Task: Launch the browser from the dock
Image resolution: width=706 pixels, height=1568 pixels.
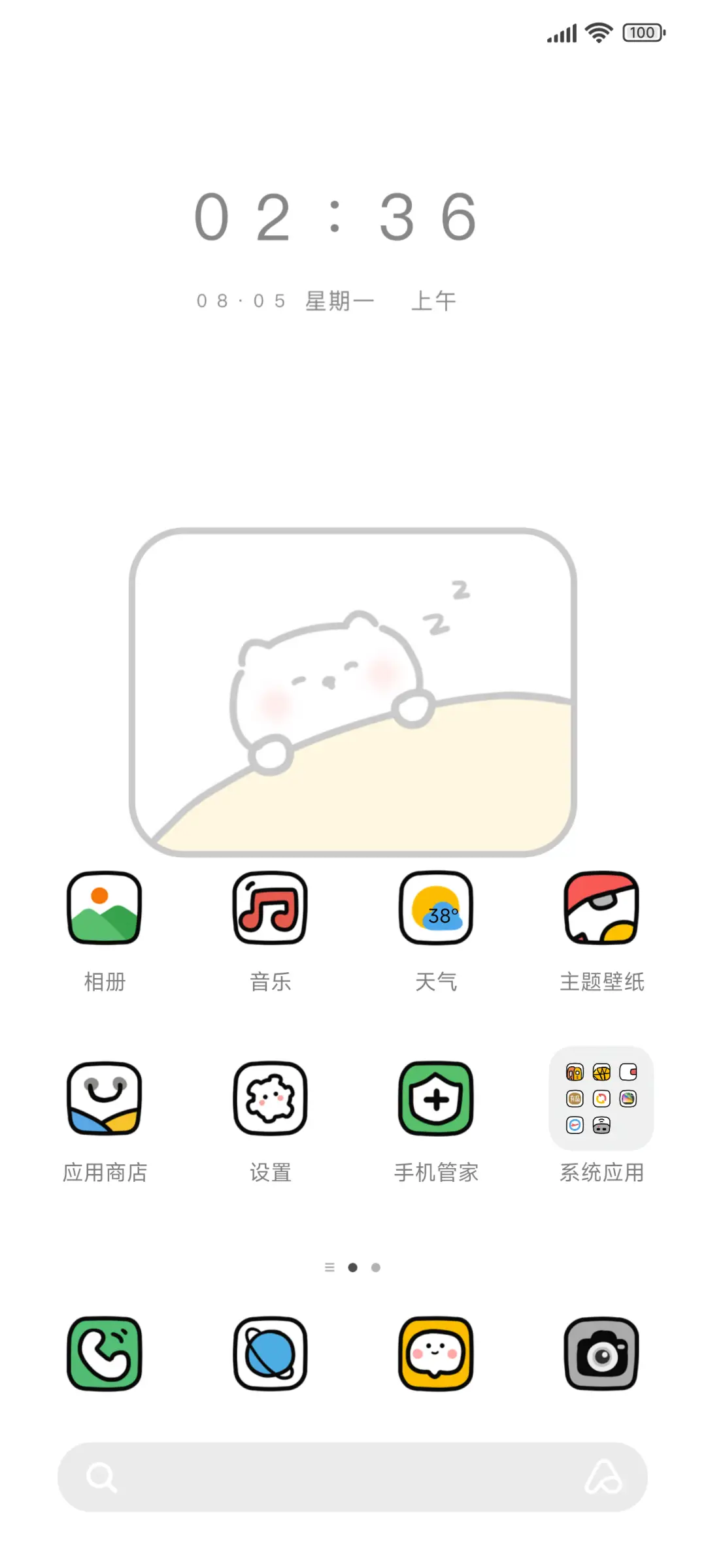Action: pos(271,1352)
